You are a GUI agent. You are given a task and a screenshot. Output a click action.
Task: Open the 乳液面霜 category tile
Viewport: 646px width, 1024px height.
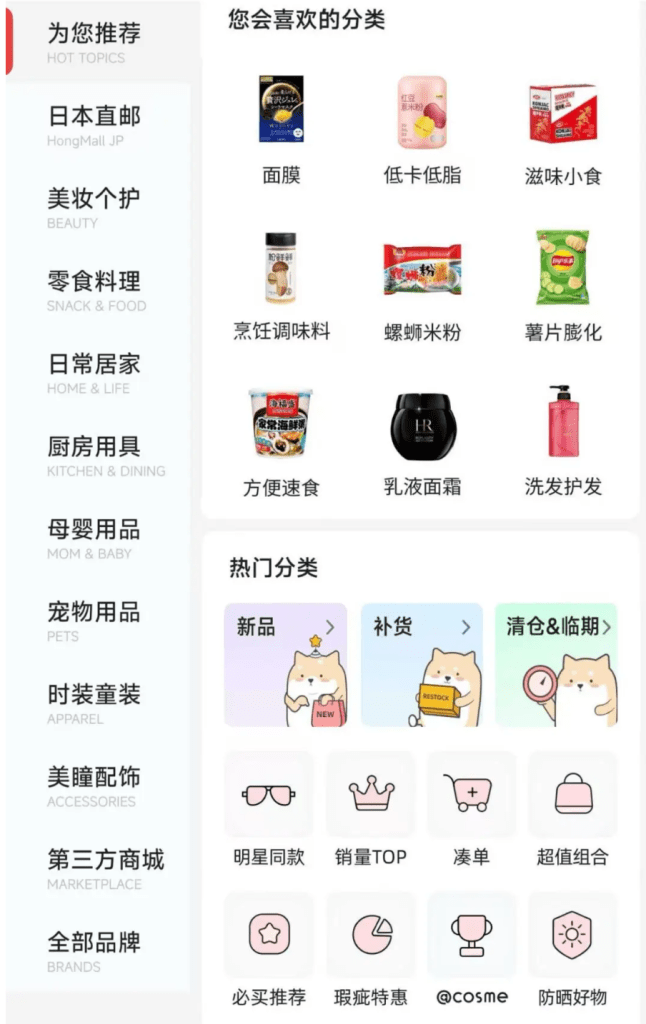click(x=422, y=440)
